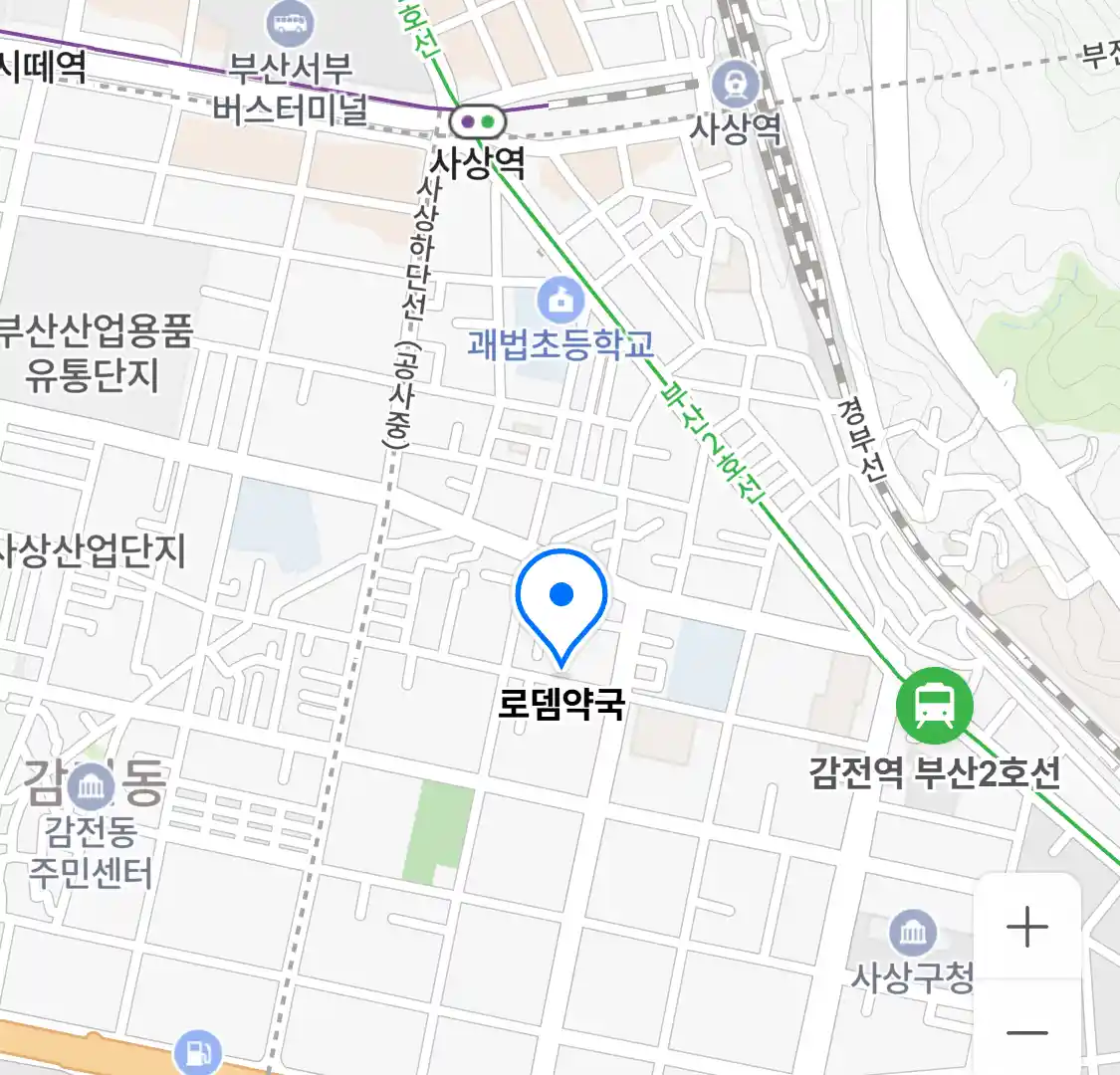The width and height of the screenshot is (1120, 1075).
Task: Tap the 괘법초등학교 school marker
Action: coord(561,300)
